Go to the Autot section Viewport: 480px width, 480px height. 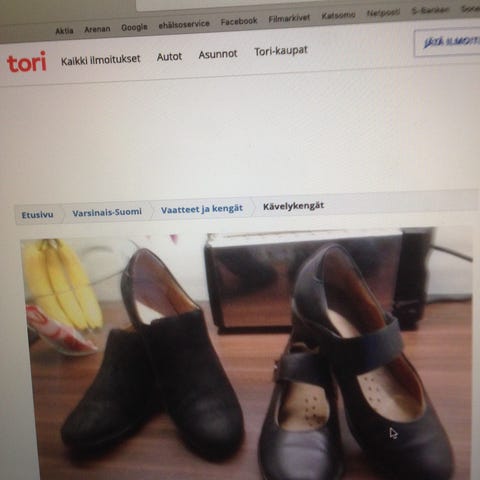pos(169,57)
